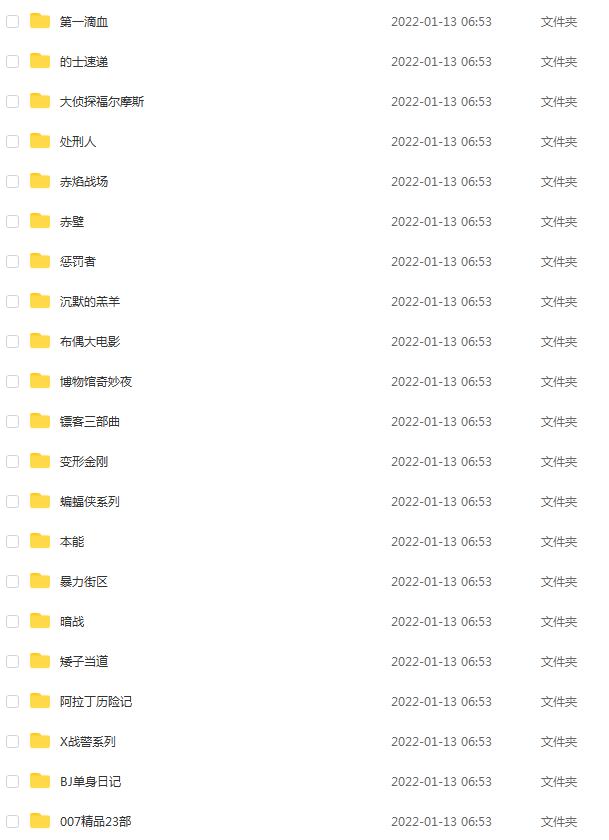Screen dimensions: 609x840
Task: Mark the checkbox for 暴力街区
Action: pos(12,581)
